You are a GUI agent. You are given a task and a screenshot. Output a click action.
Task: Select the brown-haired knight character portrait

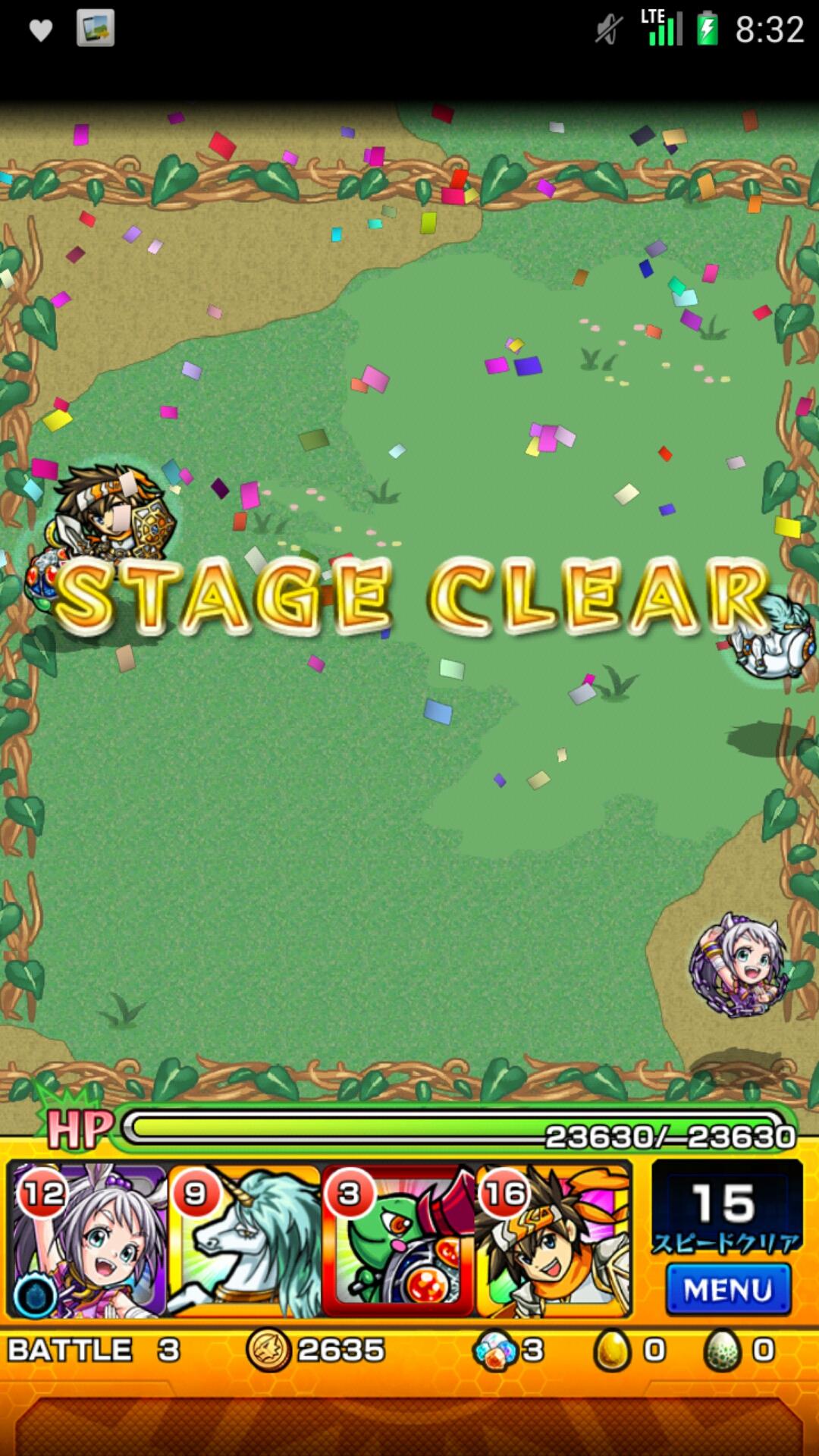coord(554,1241)
